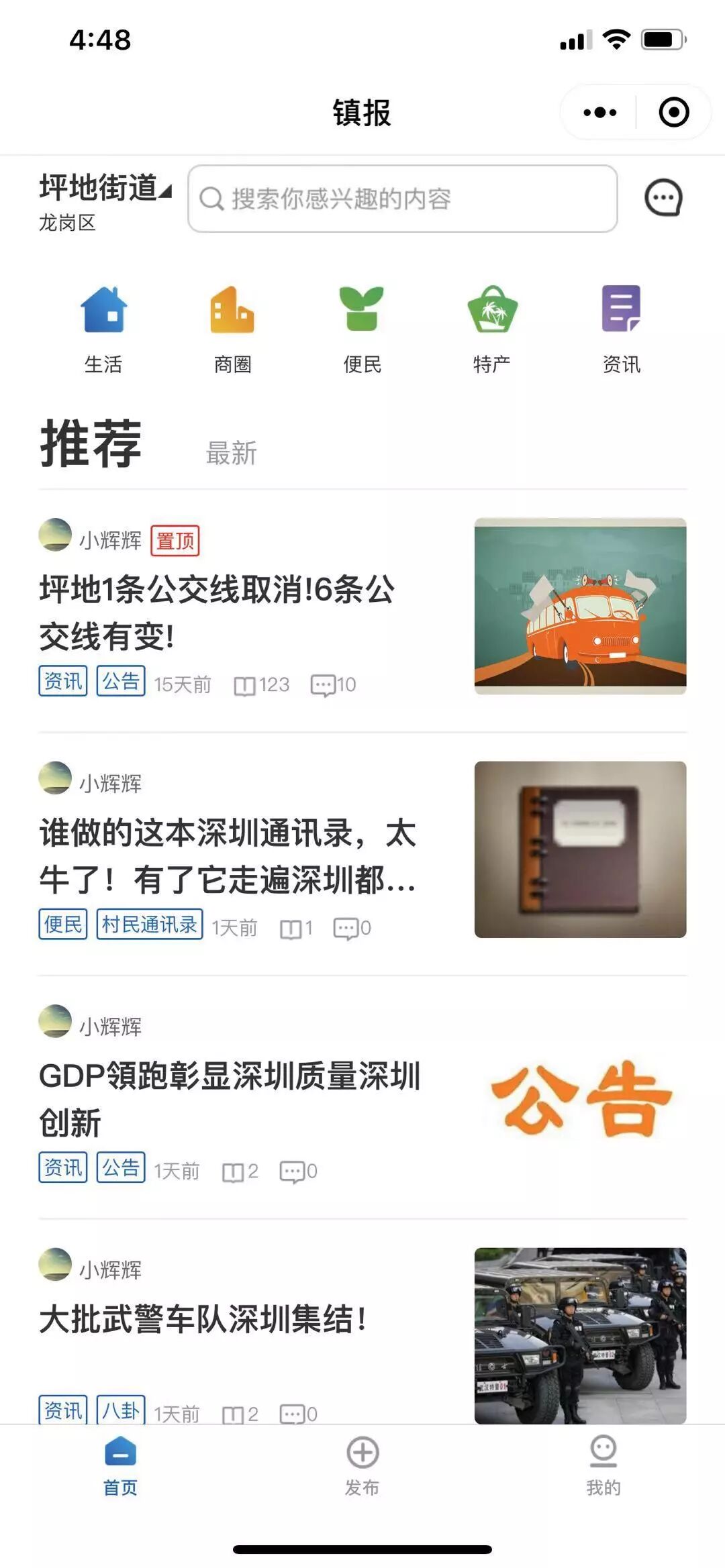
Task: Go to the 便民 category
Action: (x=362, y=329)
